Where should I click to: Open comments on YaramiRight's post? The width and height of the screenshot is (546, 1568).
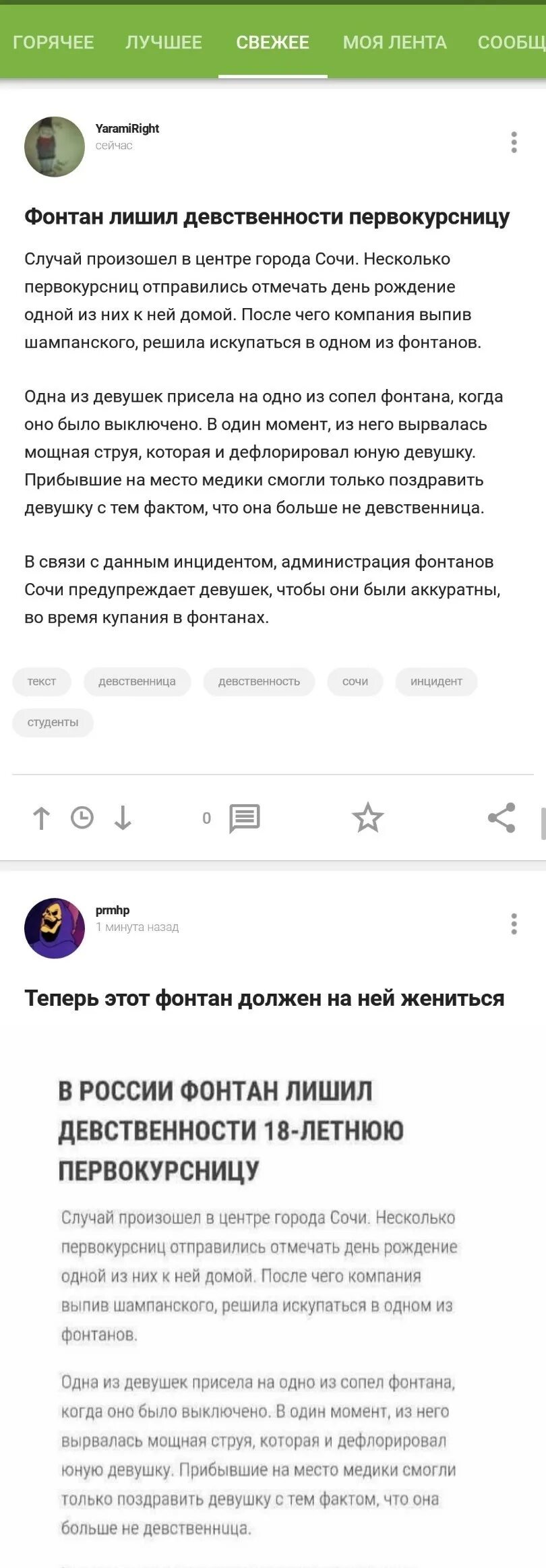[244, 818]
